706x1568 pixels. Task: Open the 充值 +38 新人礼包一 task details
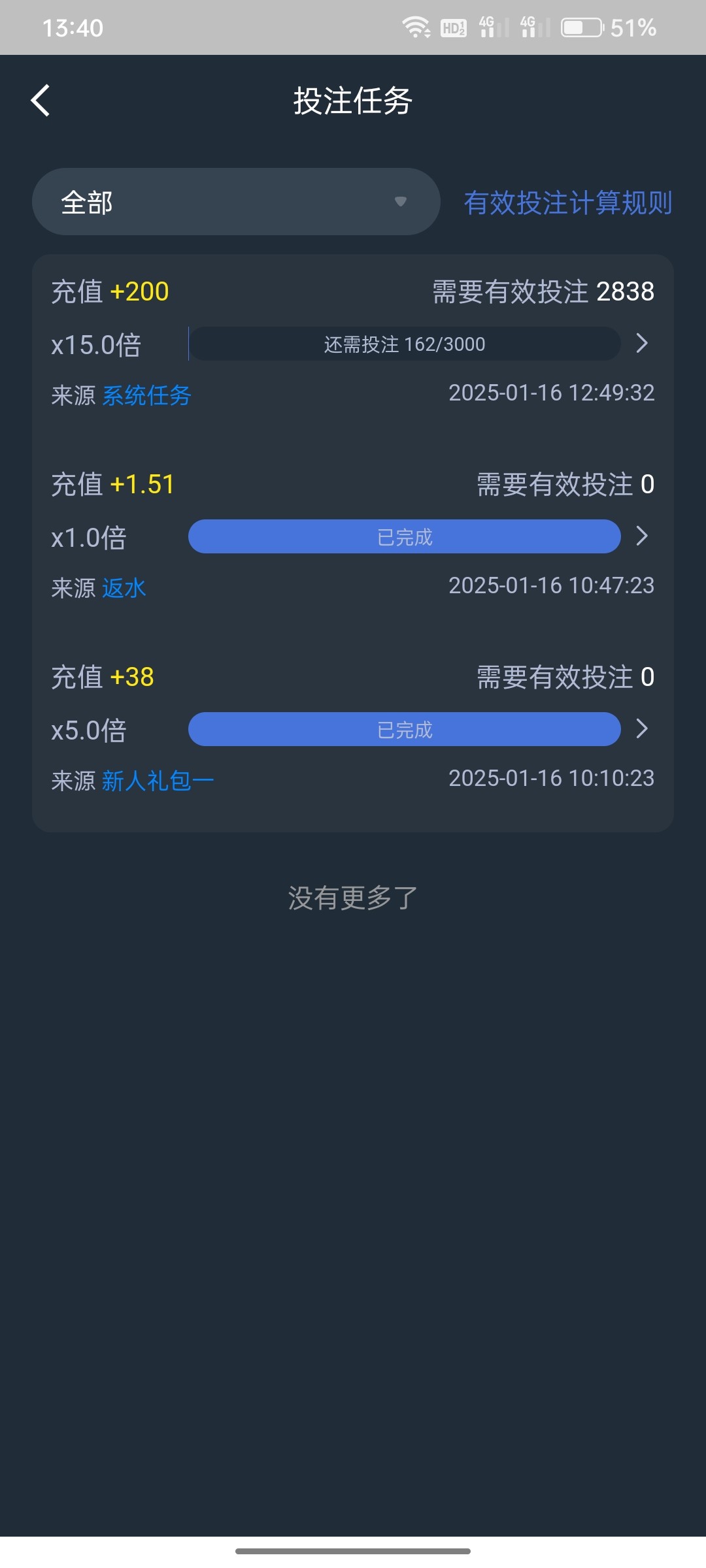pyautogui.click(x=641, y=728)
